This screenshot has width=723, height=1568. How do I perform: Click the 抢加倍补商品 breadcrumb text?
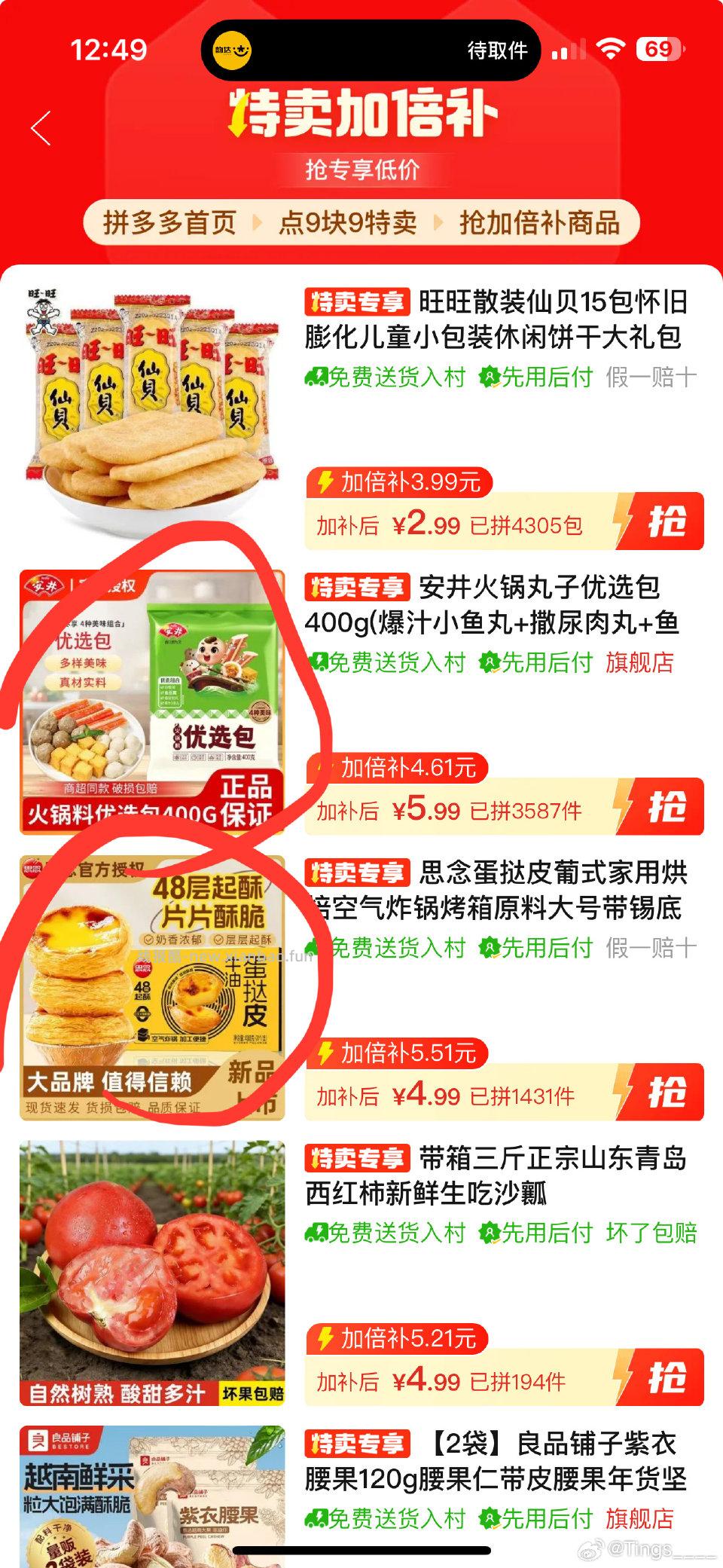[541, 223]
